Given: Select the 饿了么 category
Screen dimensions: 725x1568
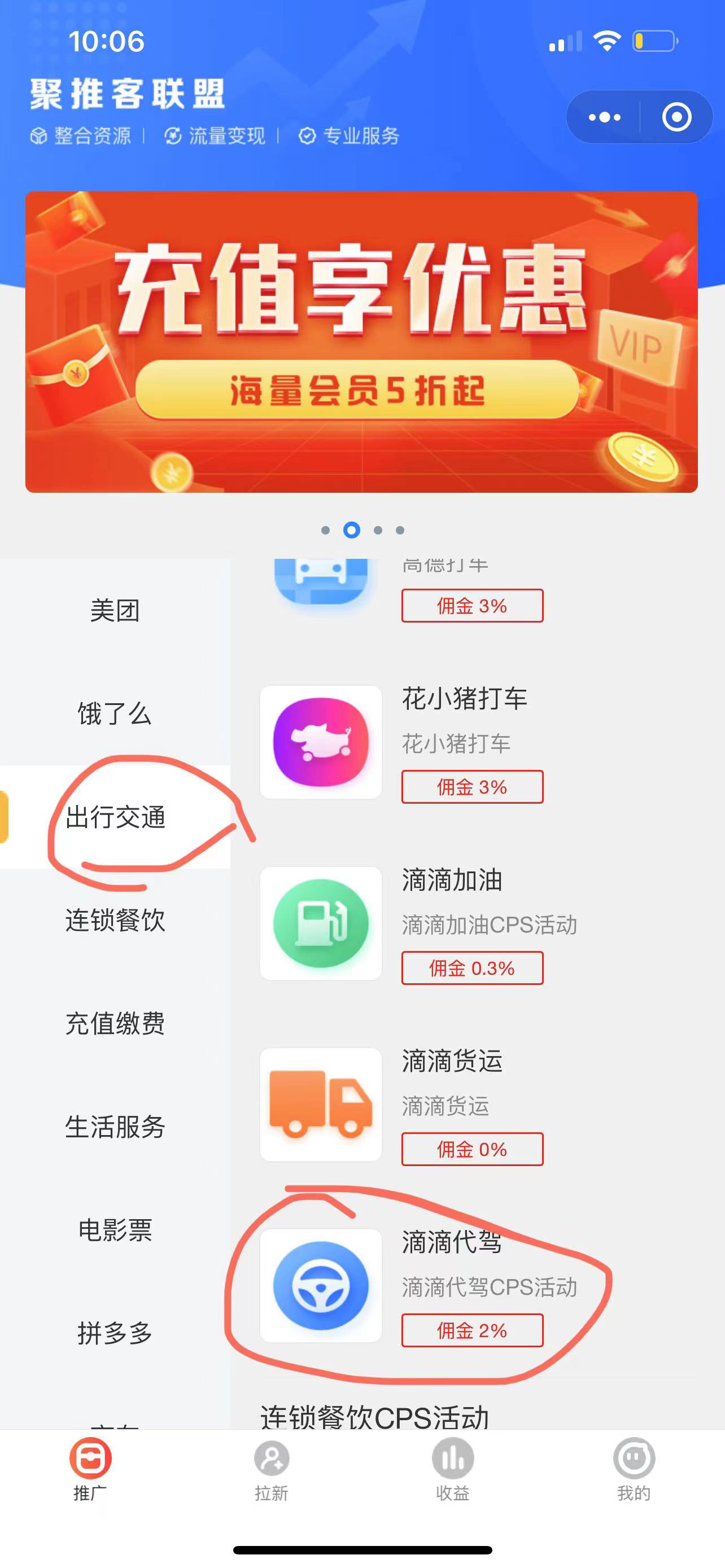Looking at the screenshot, I should [115, 713].
